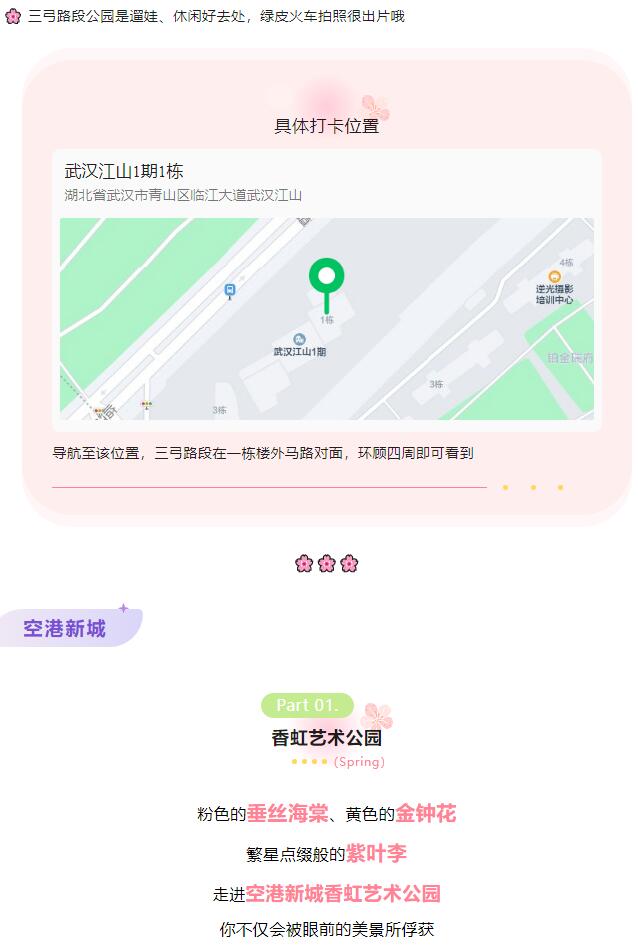
Task: Open the 武汉江山1期1栋 location map card
Action: coord(326,290)
